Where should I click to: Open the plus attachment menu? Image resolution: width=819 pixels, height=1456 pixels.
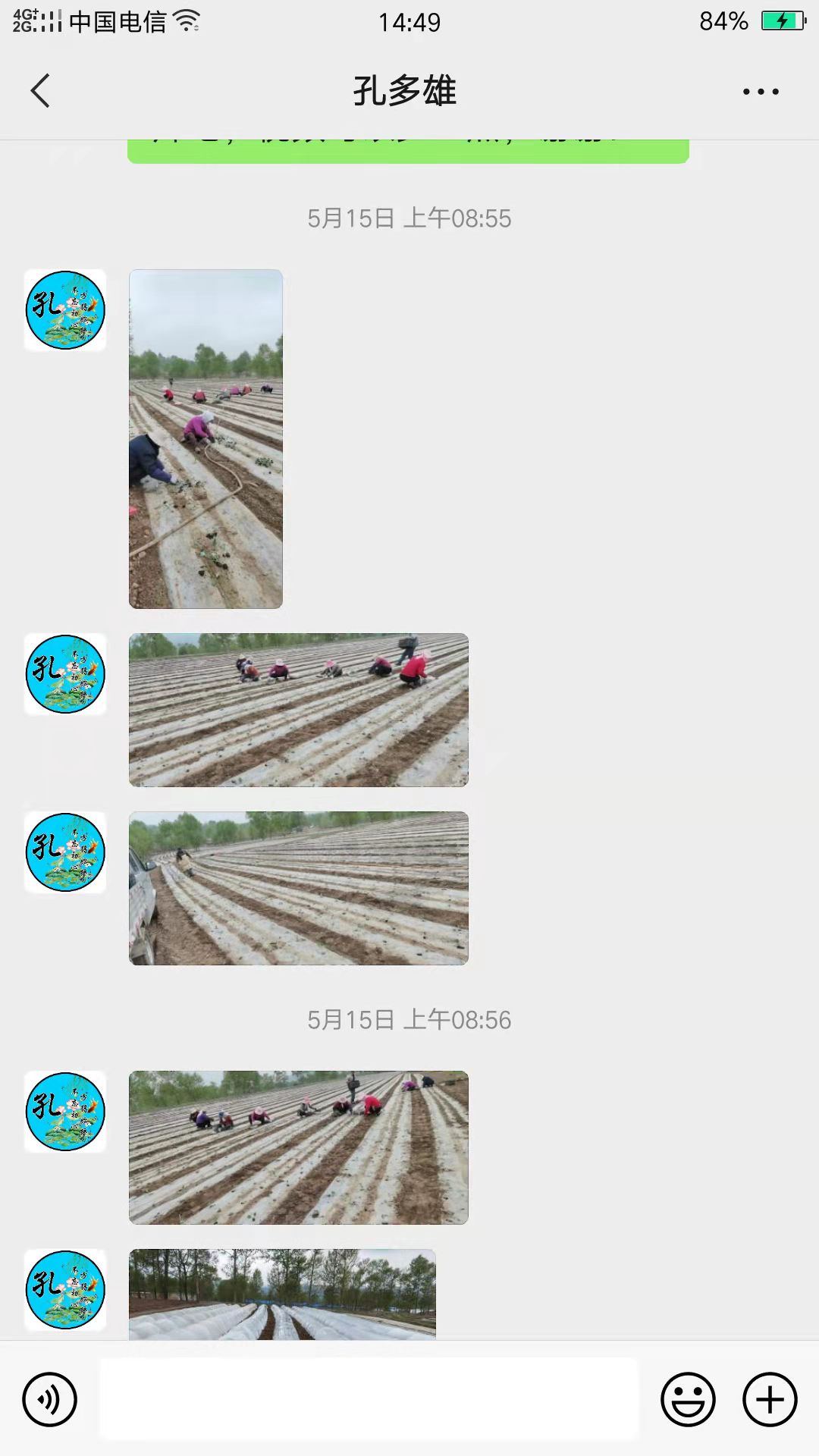tap(769, 1399)
